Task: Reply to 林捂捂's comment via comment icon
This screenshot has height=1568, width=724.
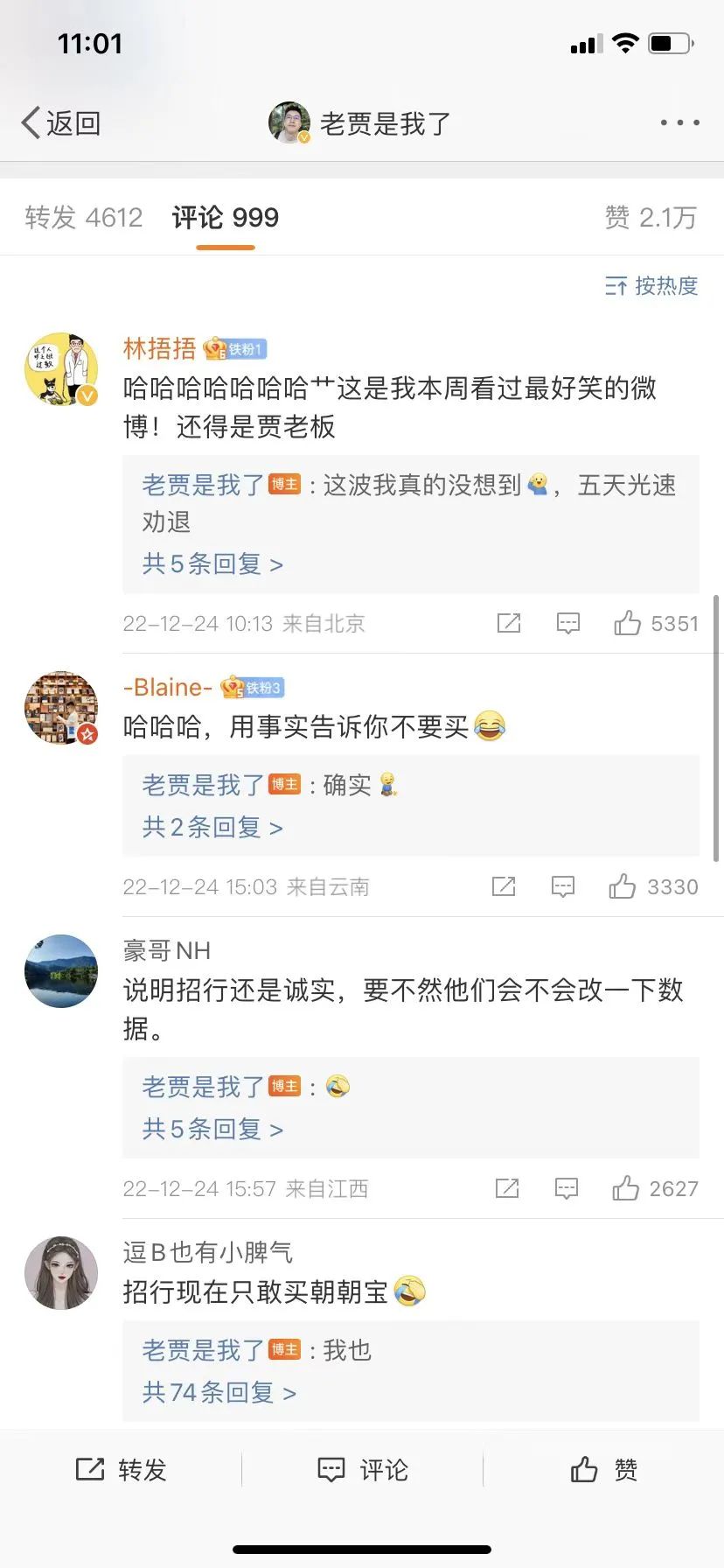Action: pos(568,623)
